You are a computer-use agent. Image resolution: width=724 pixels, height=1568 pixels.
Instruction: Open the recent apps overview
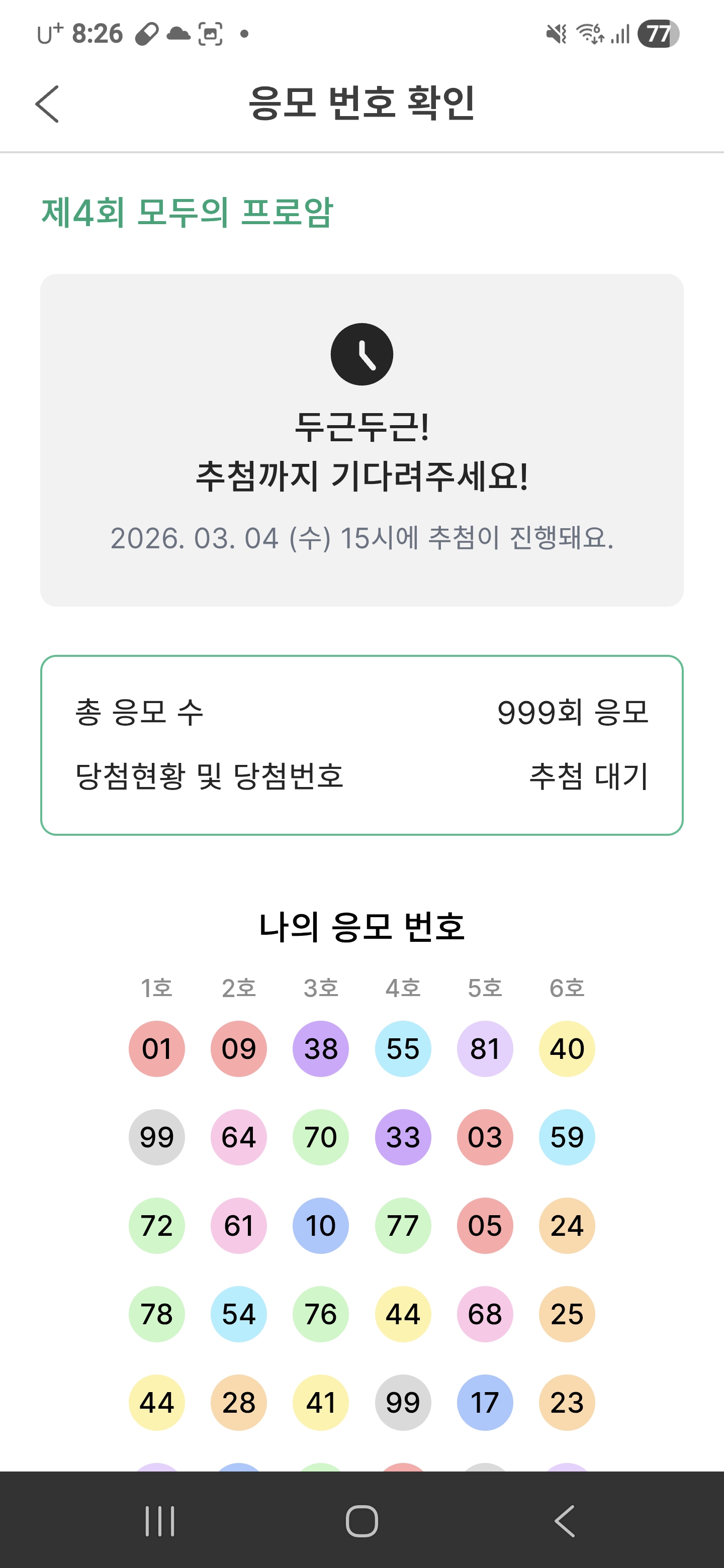coord(159,1521)
